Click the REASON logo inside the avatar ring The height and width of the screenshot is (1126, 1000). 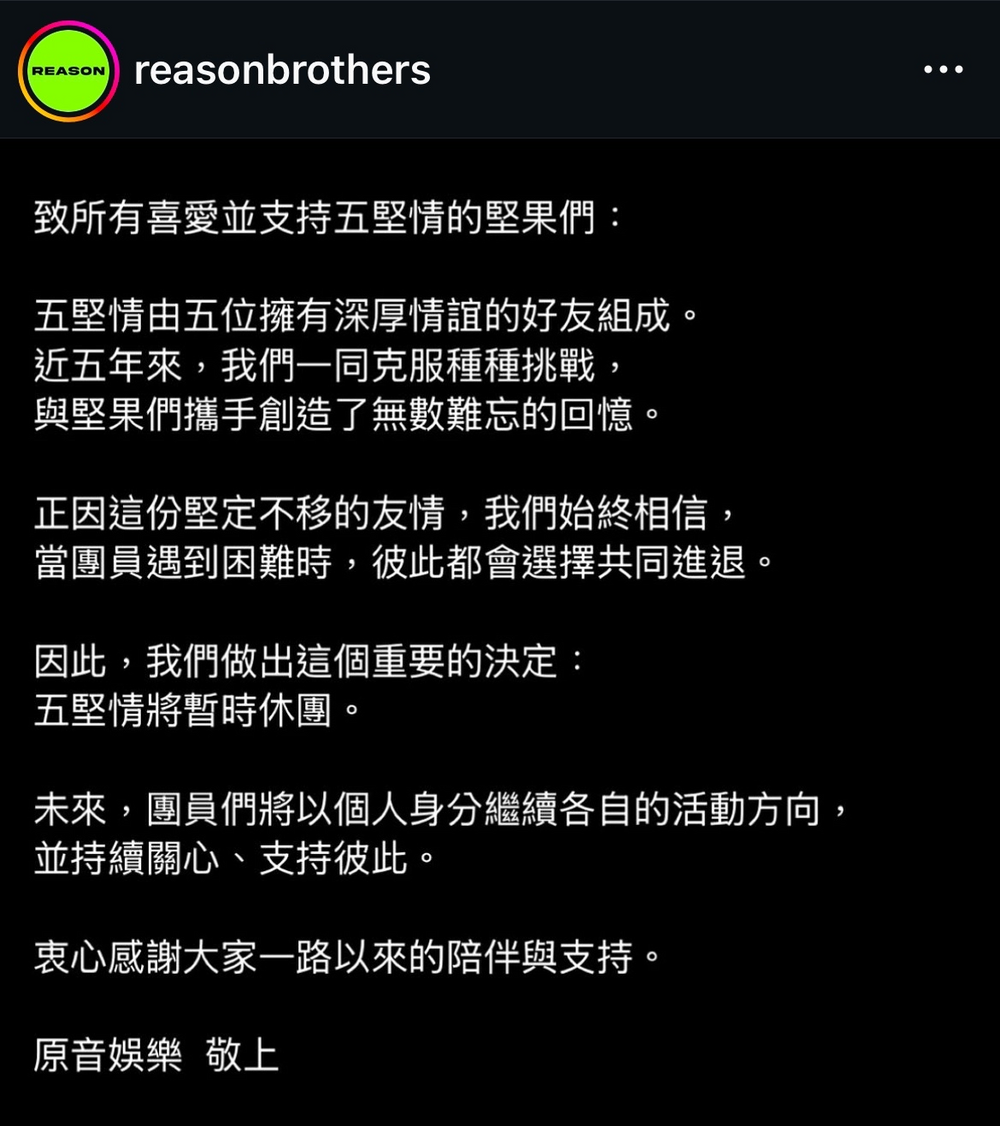coord(66,69)
